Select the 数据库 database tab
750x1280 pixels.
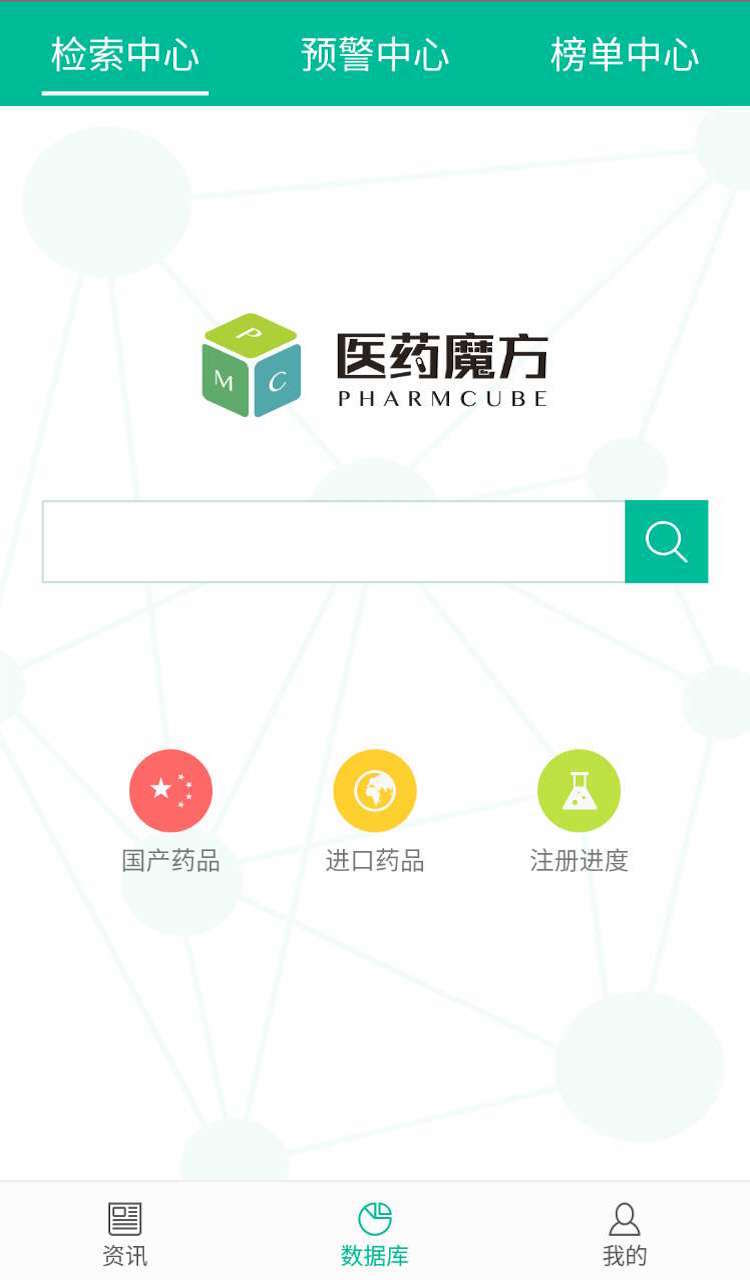coord(375,1234)
